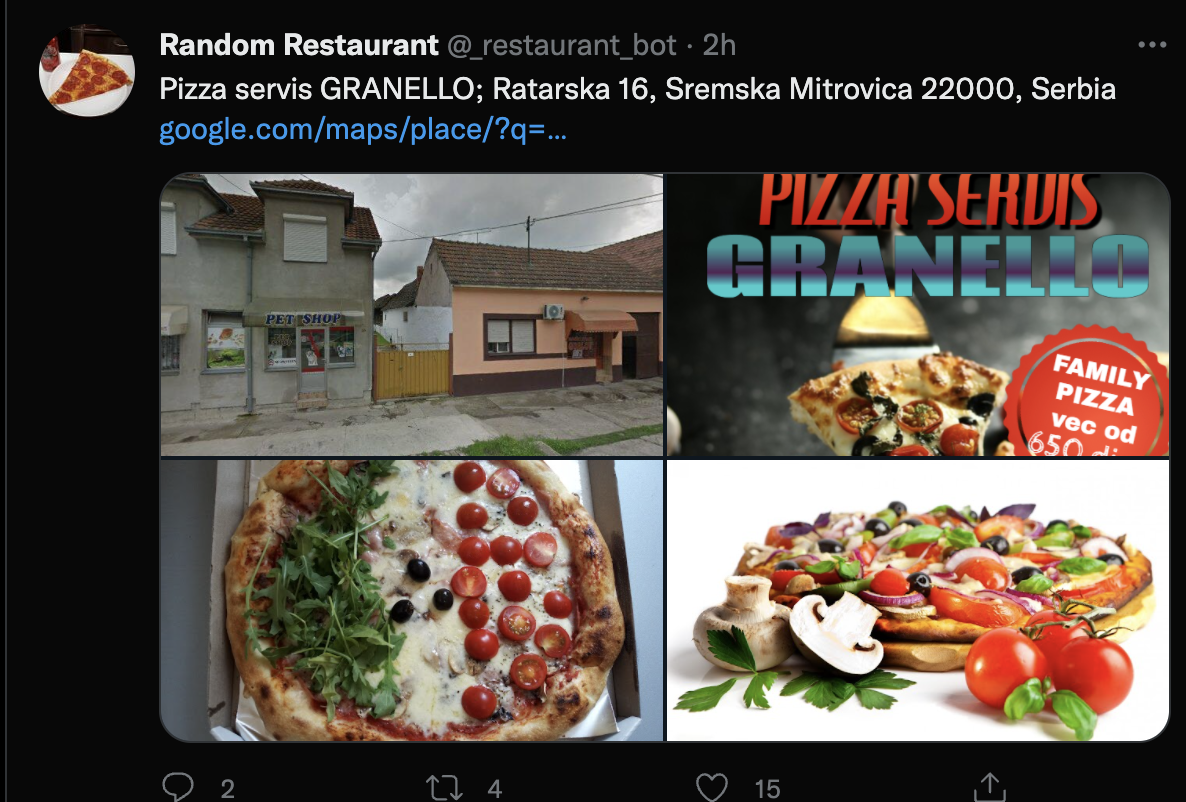View the pet shop street photo
The image size is (1186, 802).
411,314
